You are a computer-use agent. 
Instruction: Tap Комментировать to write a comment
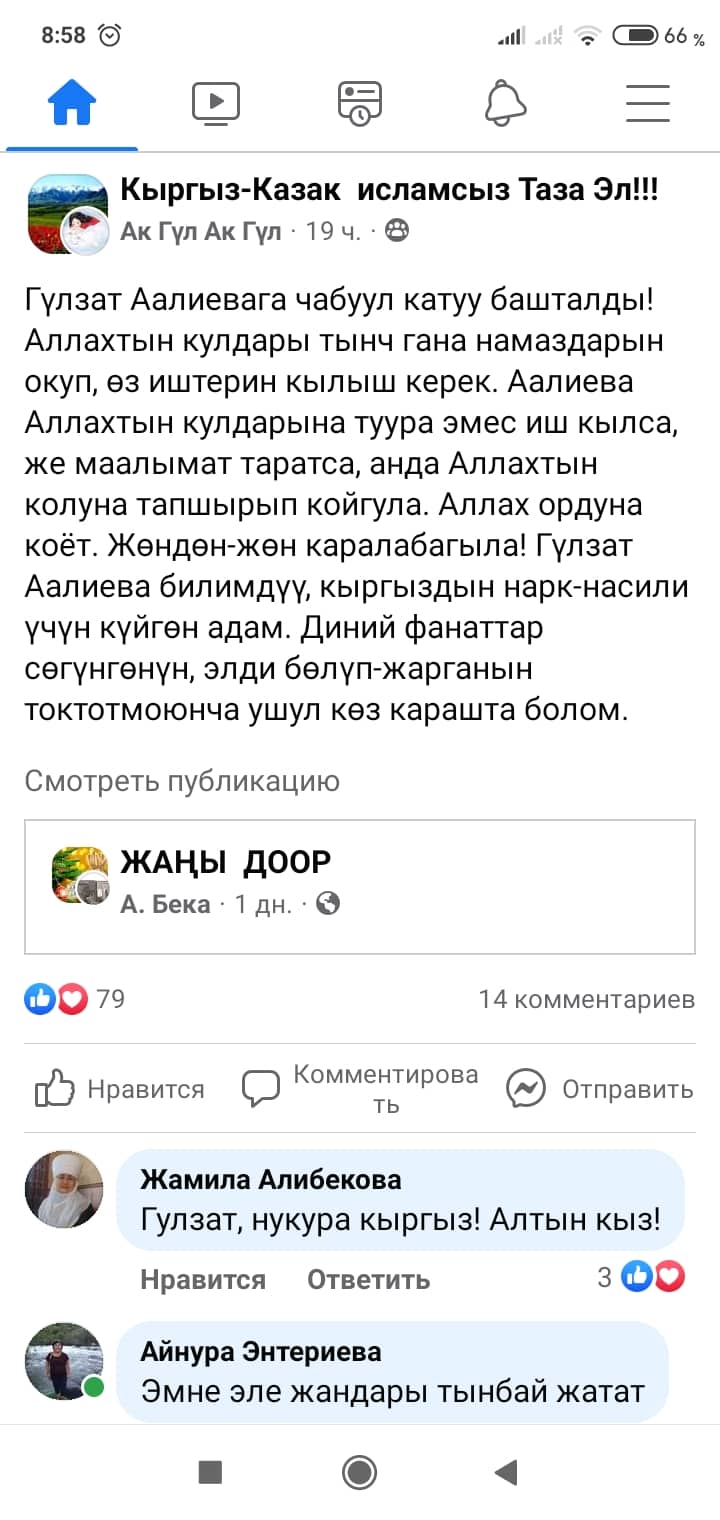point(360,1089)
